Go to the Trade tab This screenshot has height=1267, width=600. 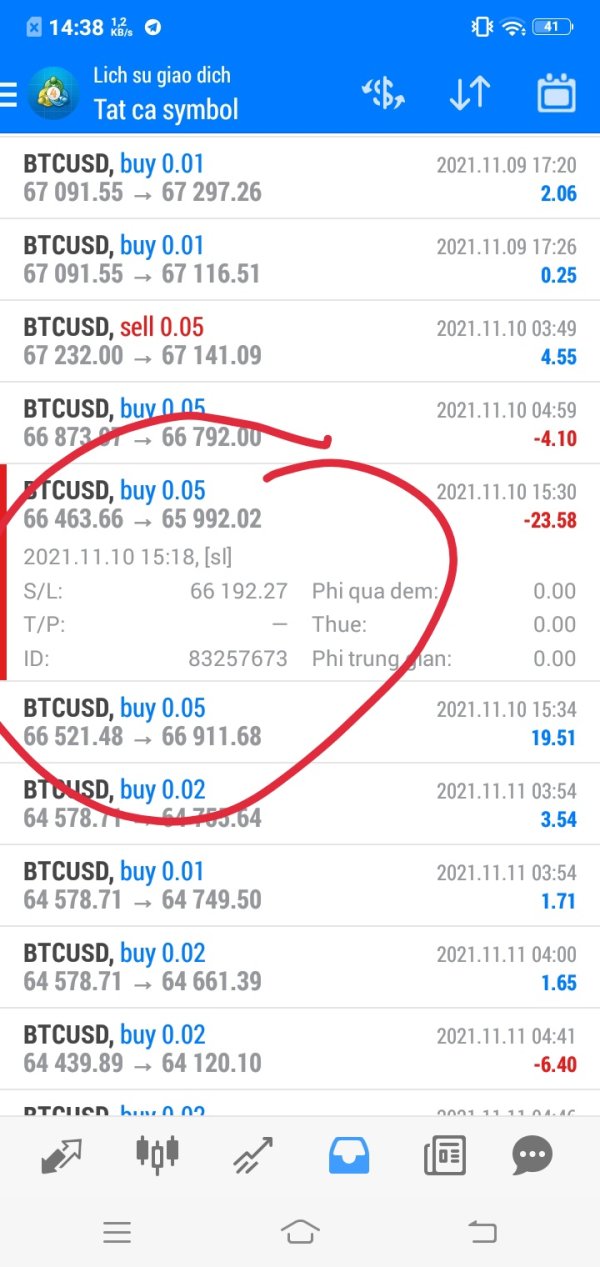pos(253,1157)
